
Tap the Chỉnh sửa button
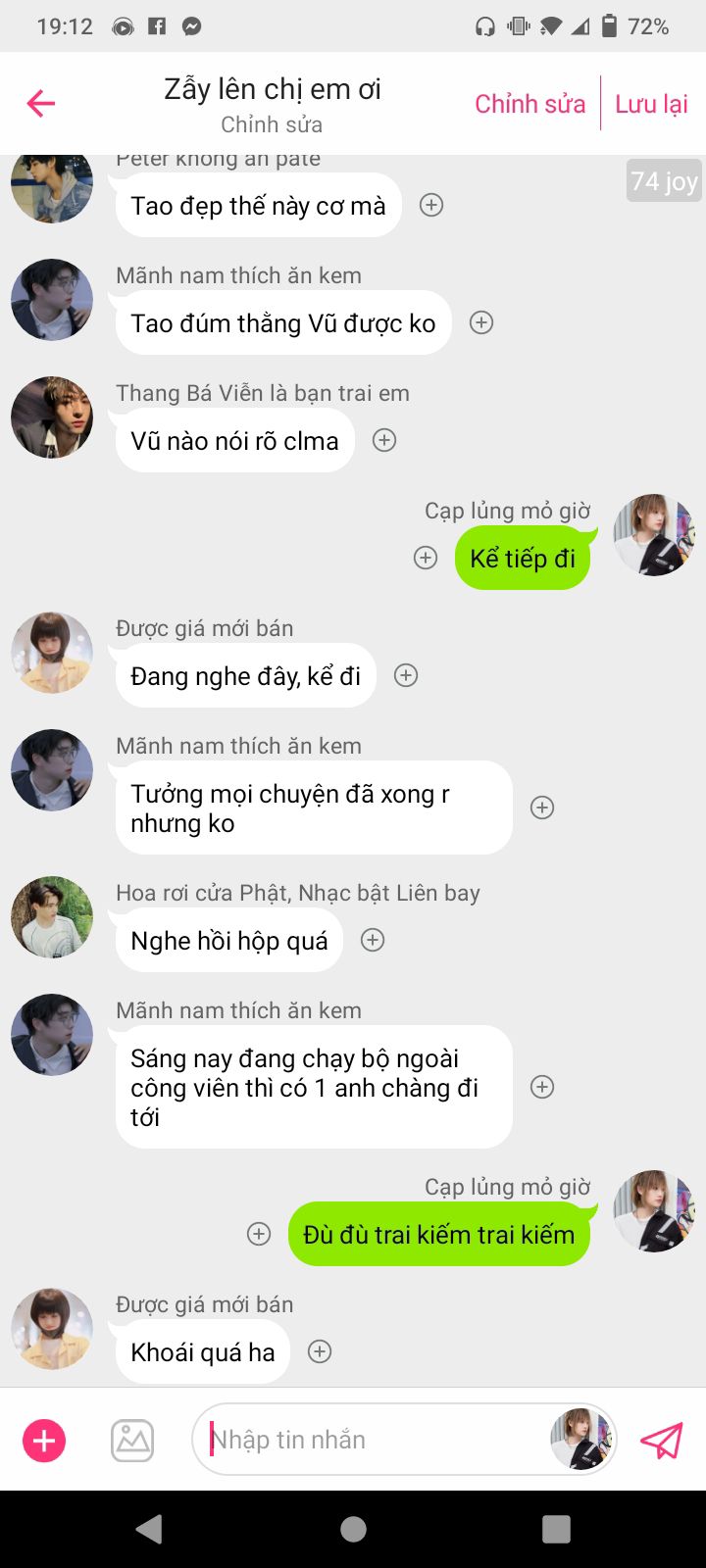coord(529,104)
